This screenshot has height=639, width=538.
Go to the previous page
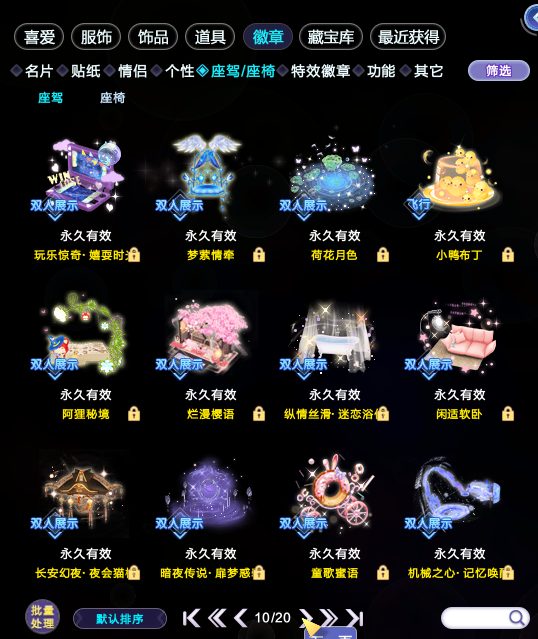[241, 618]
